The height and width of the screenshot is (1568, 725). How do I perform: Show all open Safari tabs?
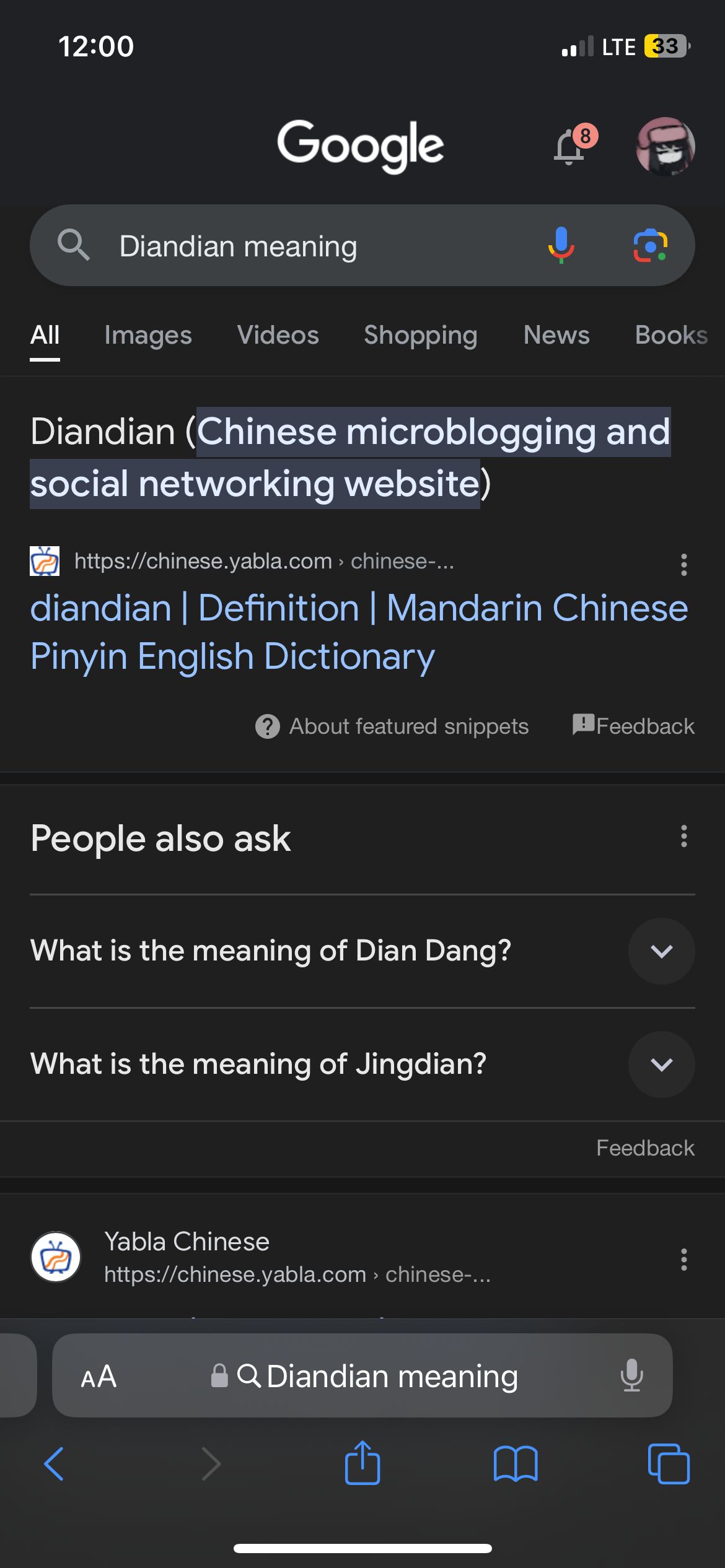(x=669, y=1464)
